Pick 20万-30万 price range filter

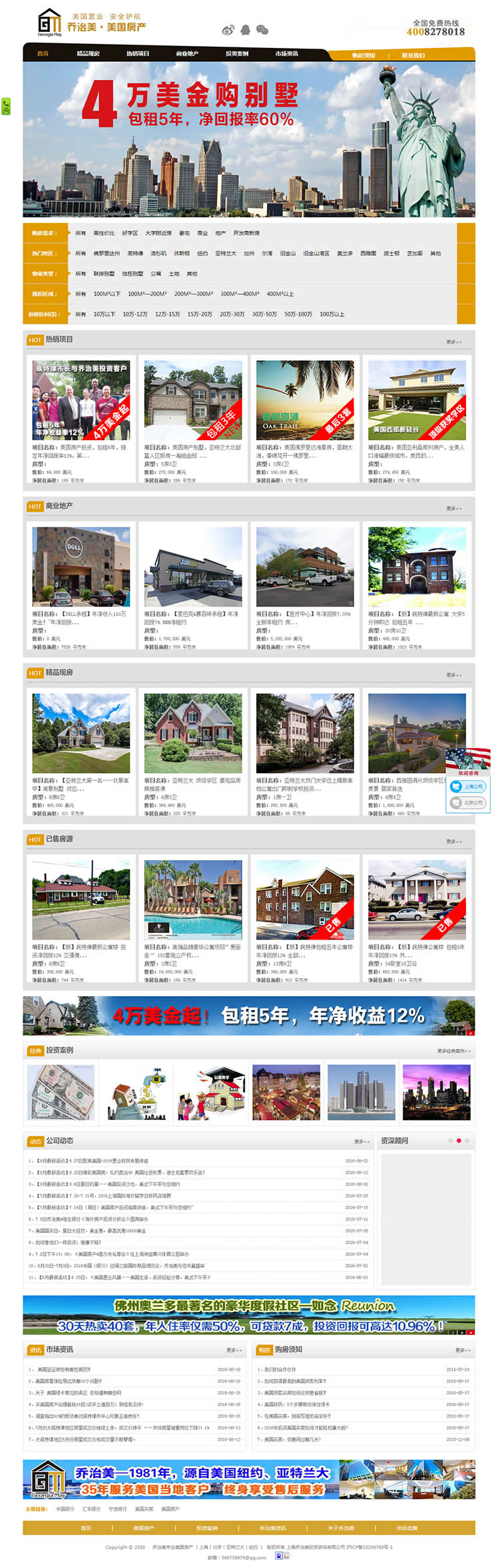232,314
